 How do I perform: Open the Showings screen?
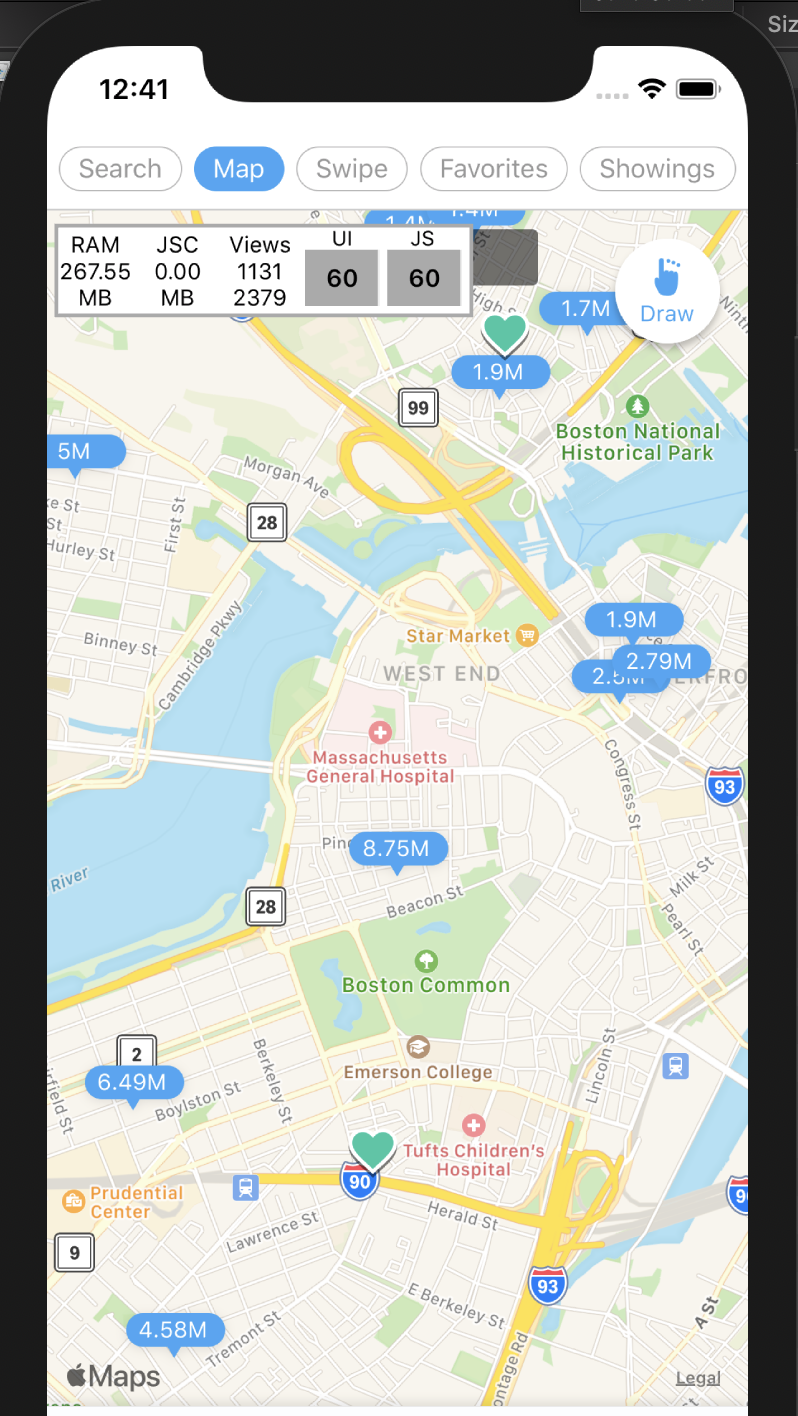tap(657, 168)
